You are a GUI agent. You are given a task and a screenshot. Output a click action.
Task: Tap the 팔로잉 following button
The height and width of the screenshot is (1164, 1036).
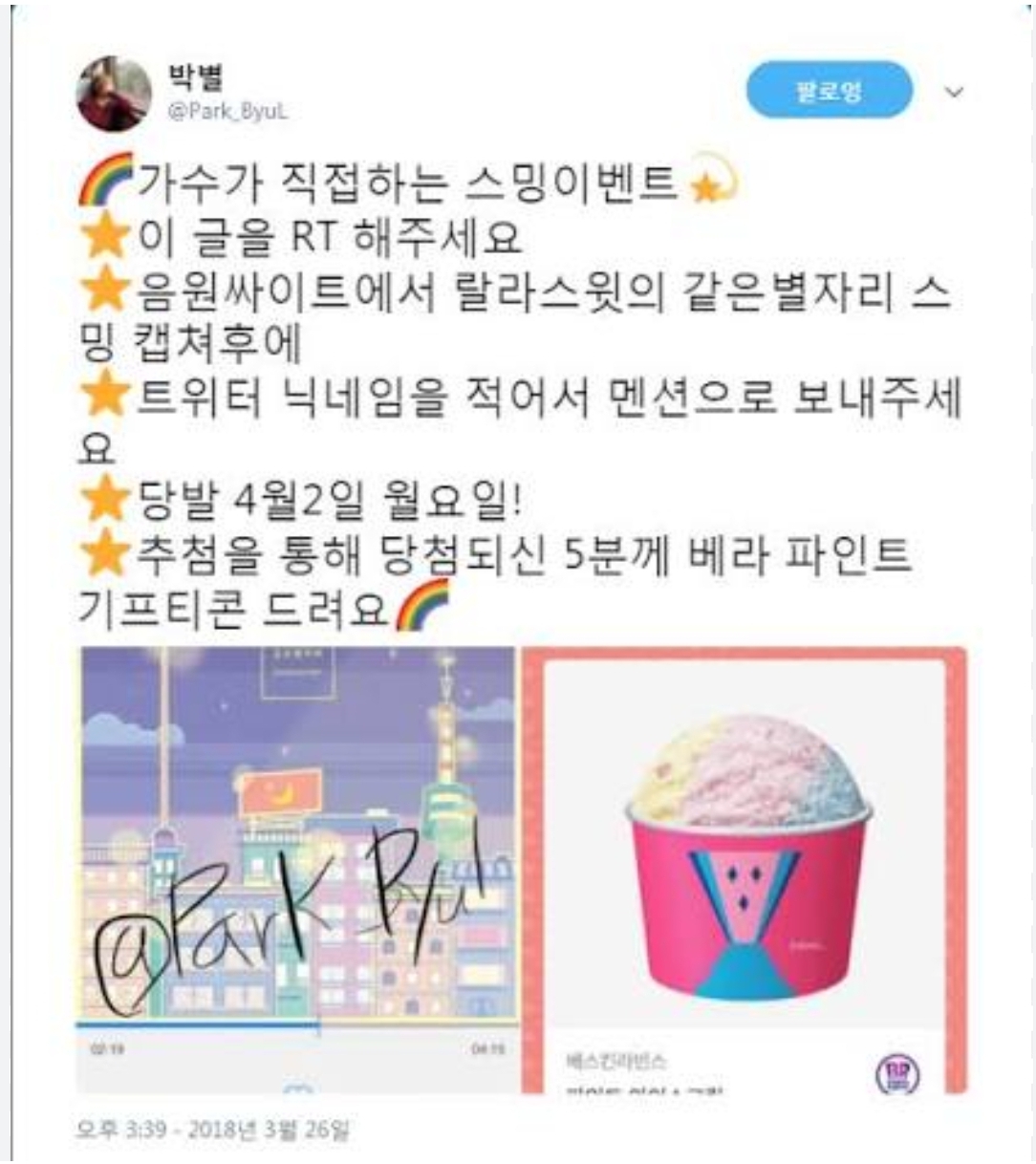(x=828, y=91)
